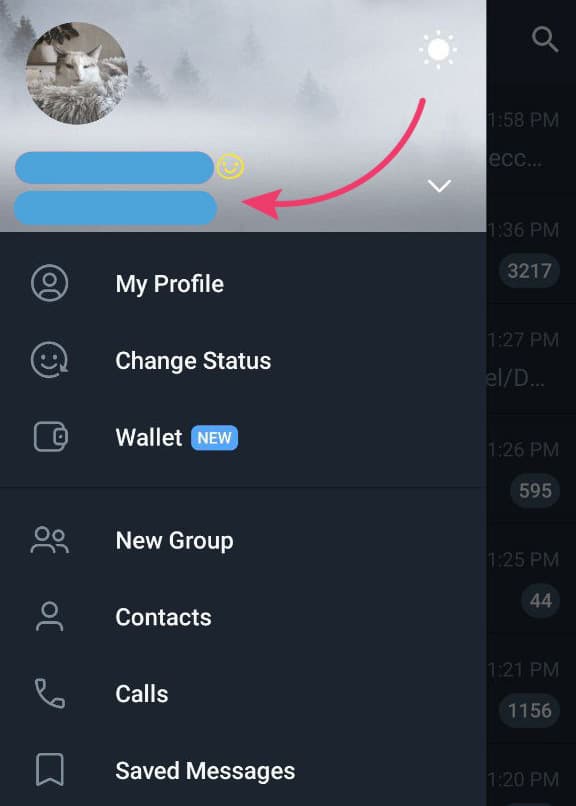The image size is (576, 806).
Task: Create a New Group
Action: click(243, 540)
